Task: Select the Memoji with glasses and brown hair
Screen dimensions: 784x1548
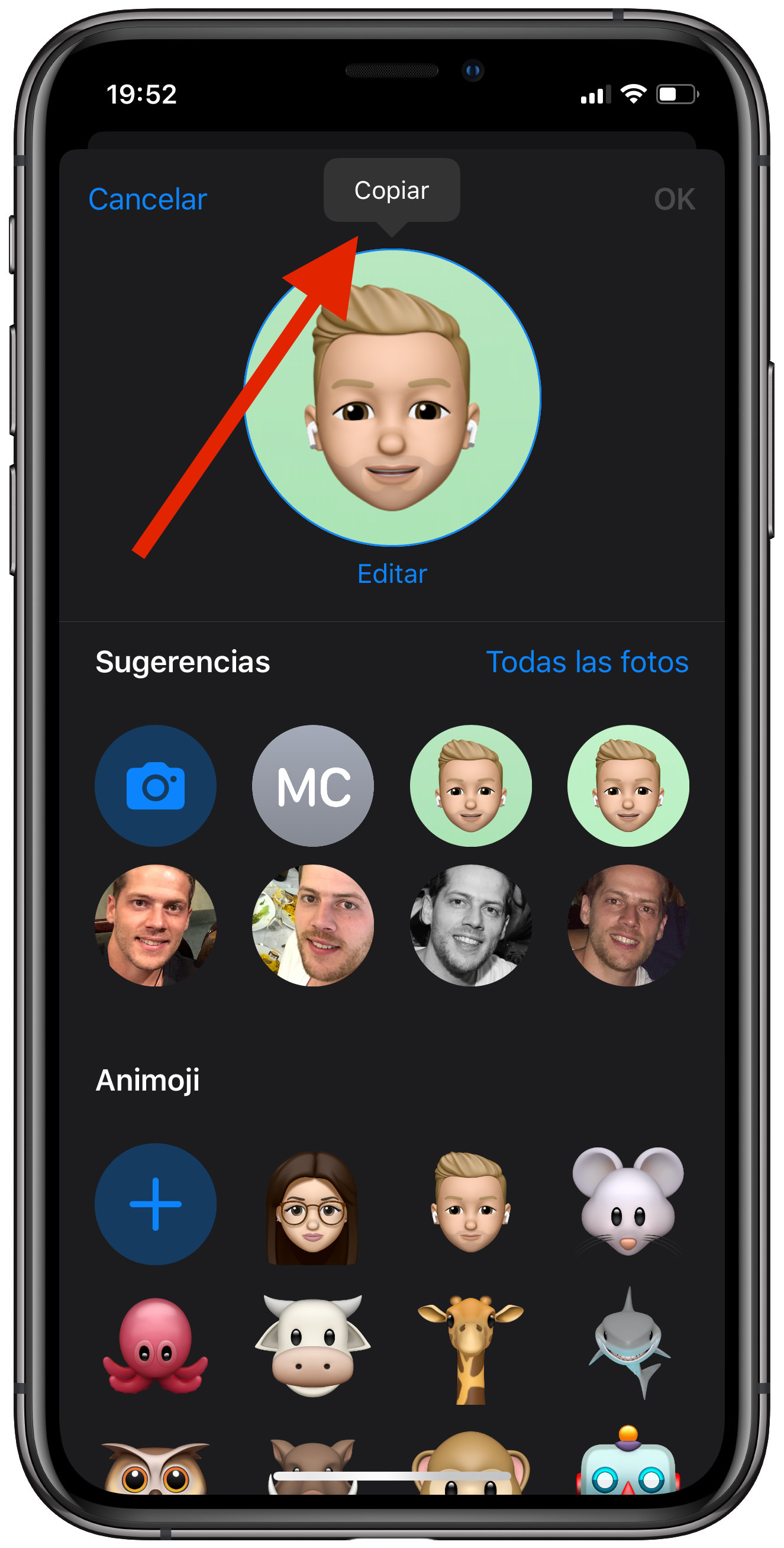Action: pos(313,1207)
